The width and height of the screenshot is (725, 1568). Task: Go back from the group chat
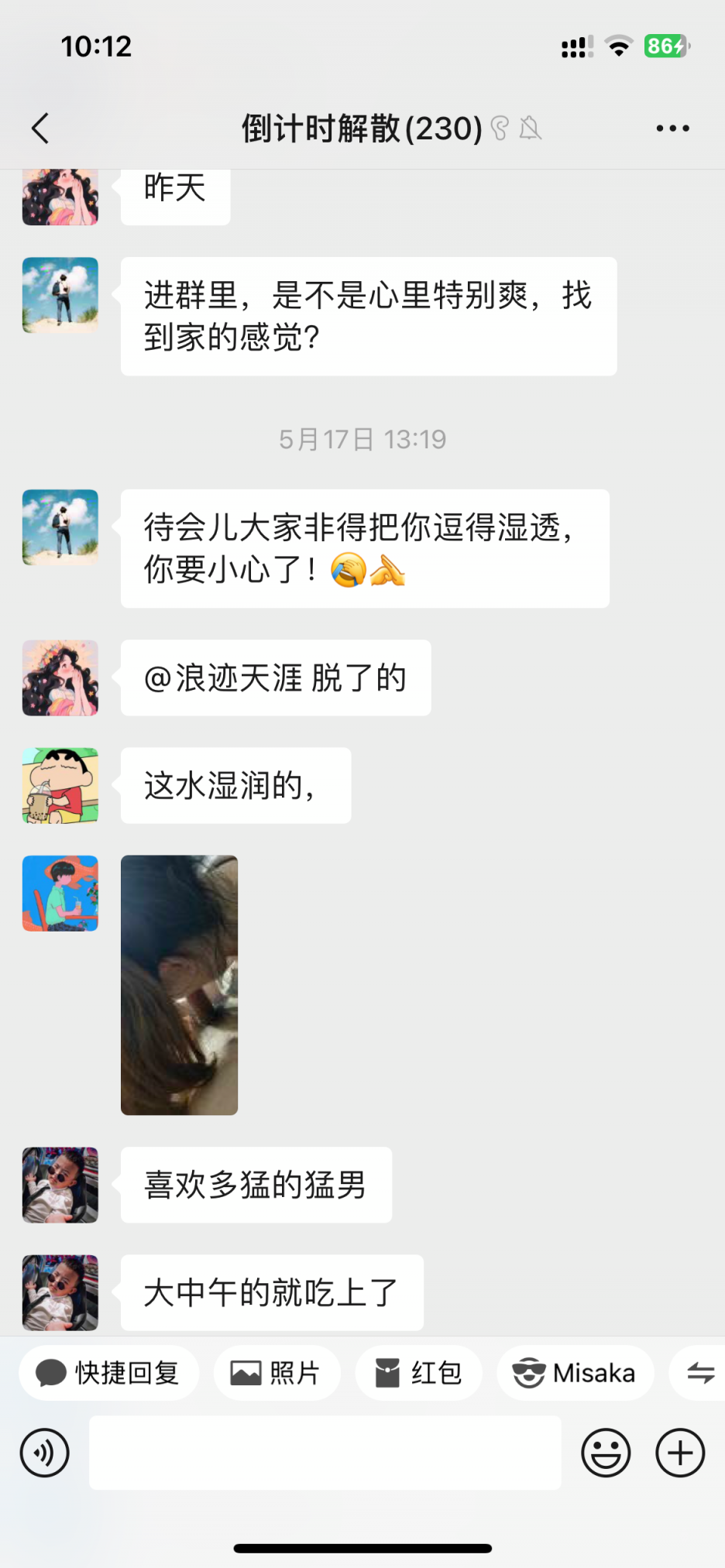pyautogui.click(x=40, y=129)
